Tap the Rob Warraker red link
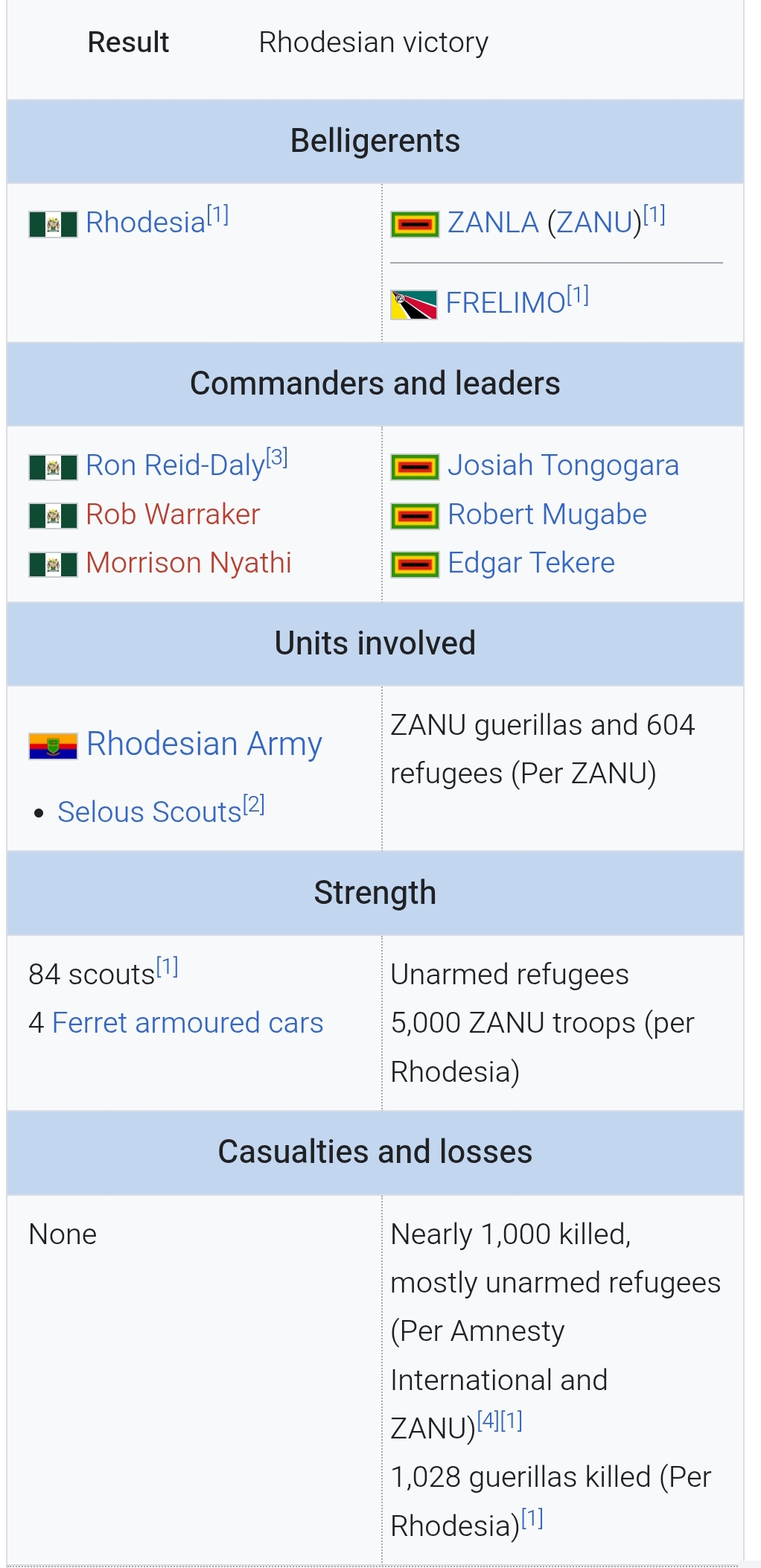This screenshot has height=1568, width=761. pos(173,514)
